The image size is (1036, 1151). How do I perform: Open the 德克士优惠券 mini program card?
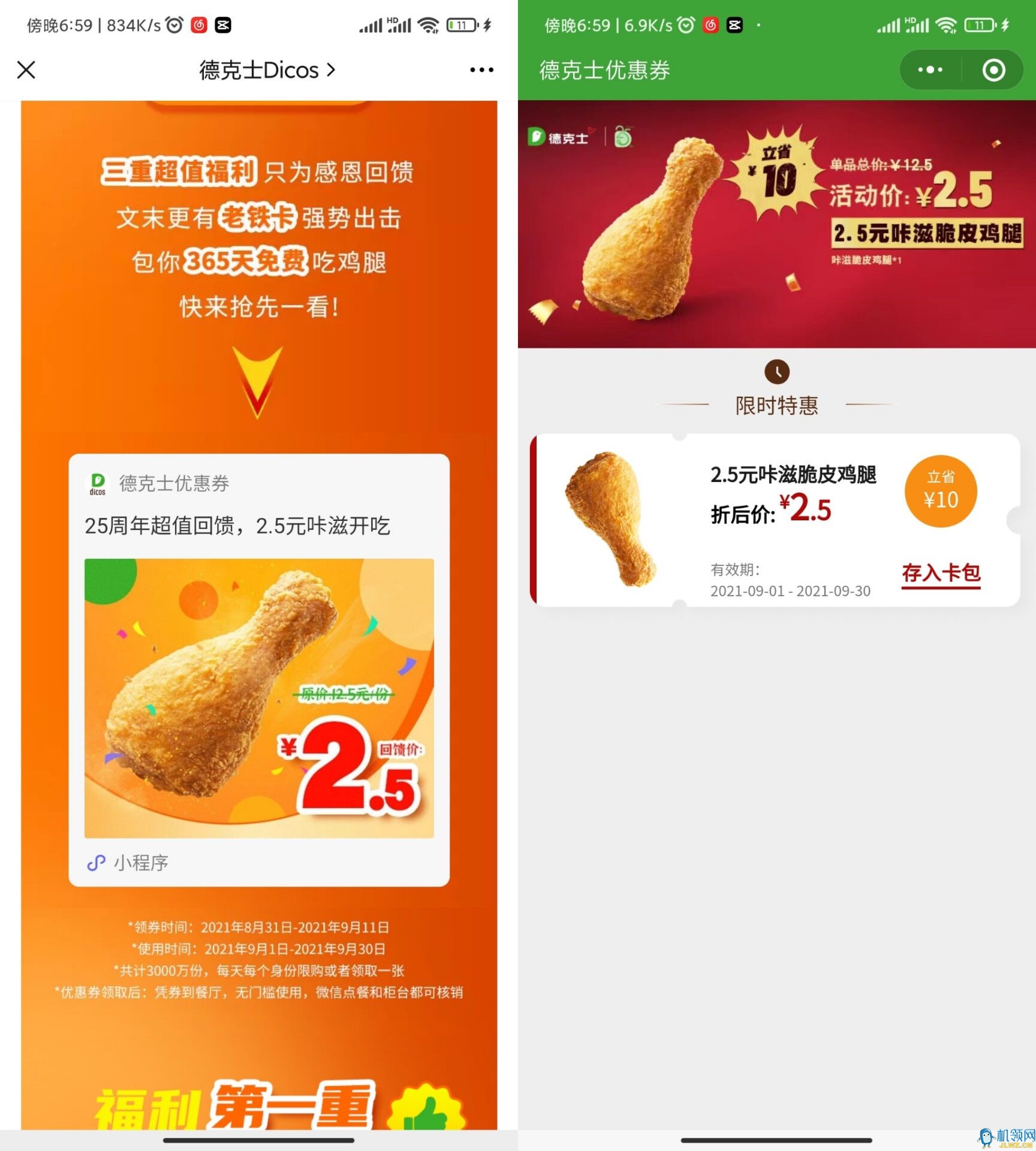pos(259,670)
